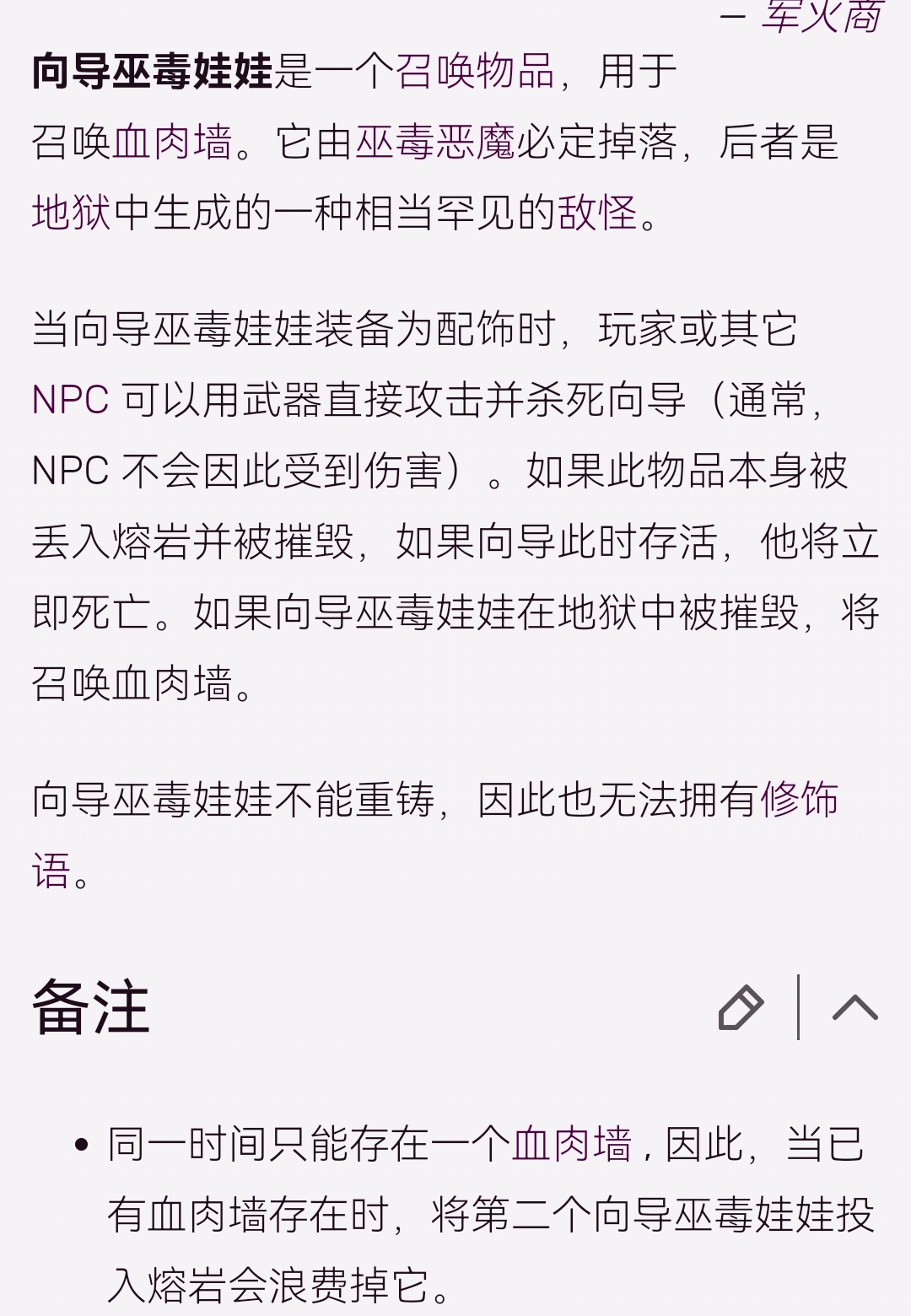This screenshot has height=1316, width=911.
Task: Open the 地狱 link
Action: tap(71, 212)
